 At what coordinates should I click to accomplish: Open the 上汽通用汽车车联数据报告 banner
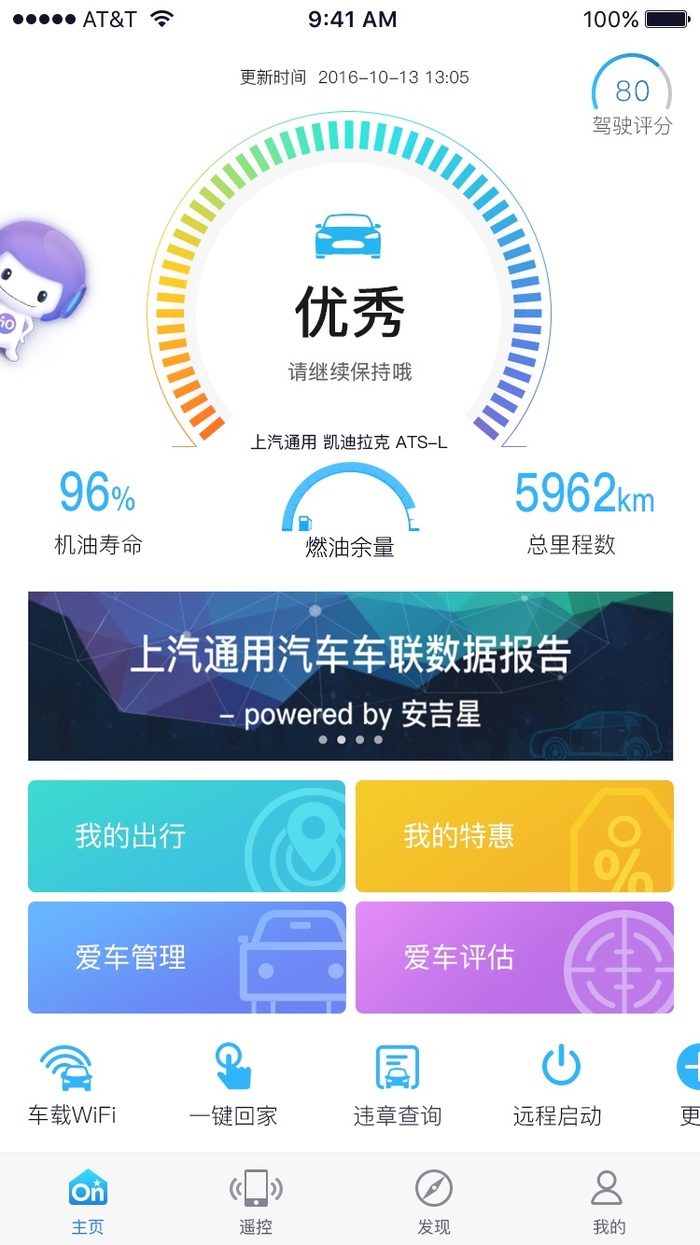[x=350, y=675]
